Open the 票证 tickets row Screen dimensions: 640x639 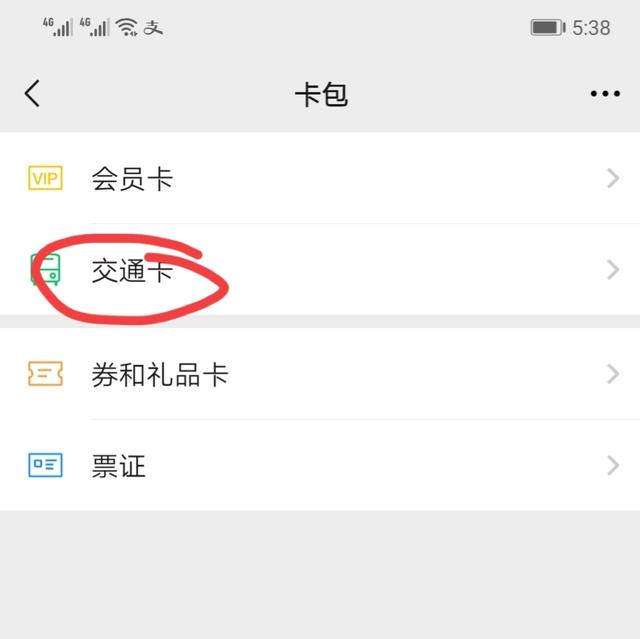pyautogui.click(x=320, y=466)
